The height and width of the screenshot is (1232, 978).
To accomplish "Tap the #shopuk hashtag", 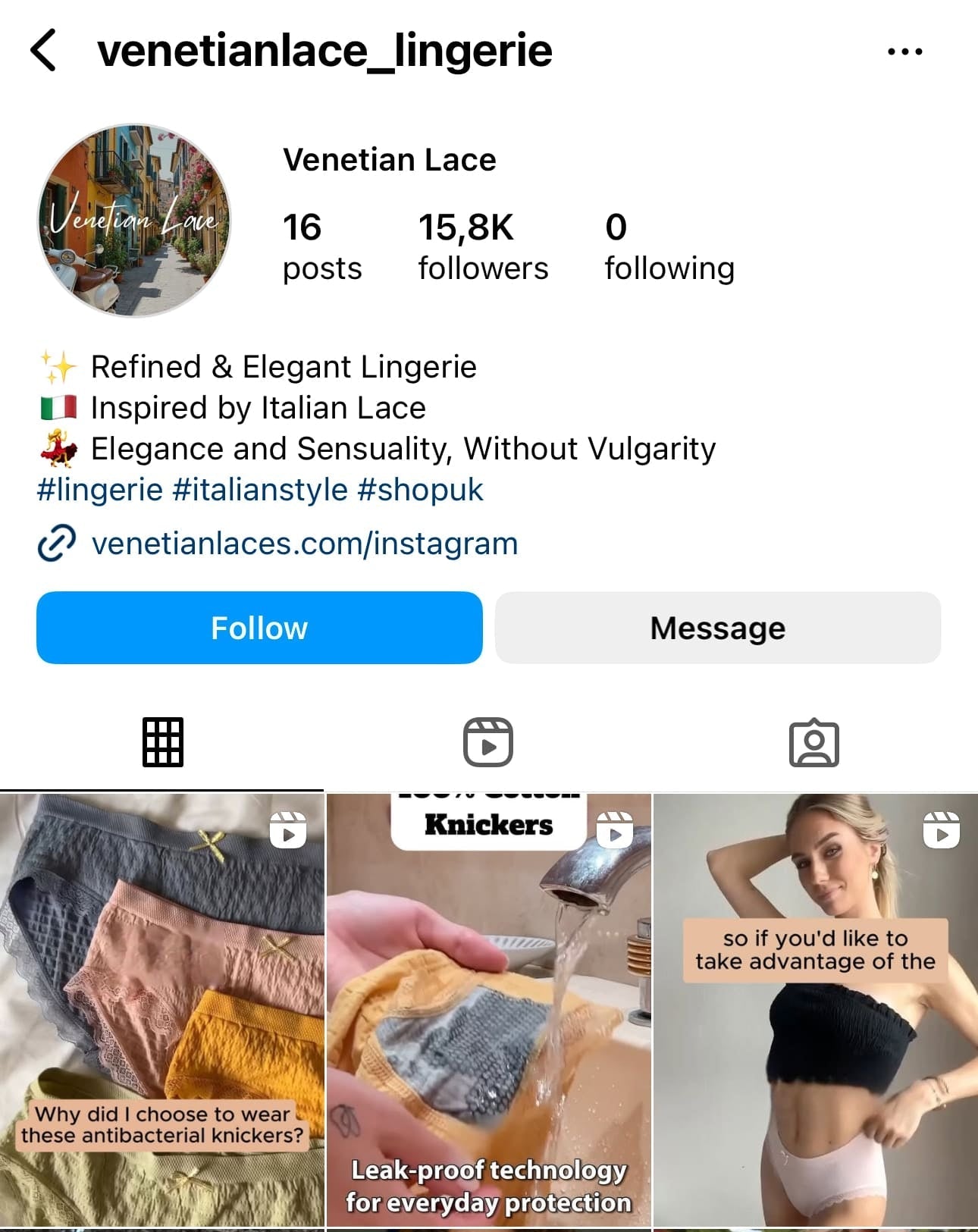I will coord(420,490).
